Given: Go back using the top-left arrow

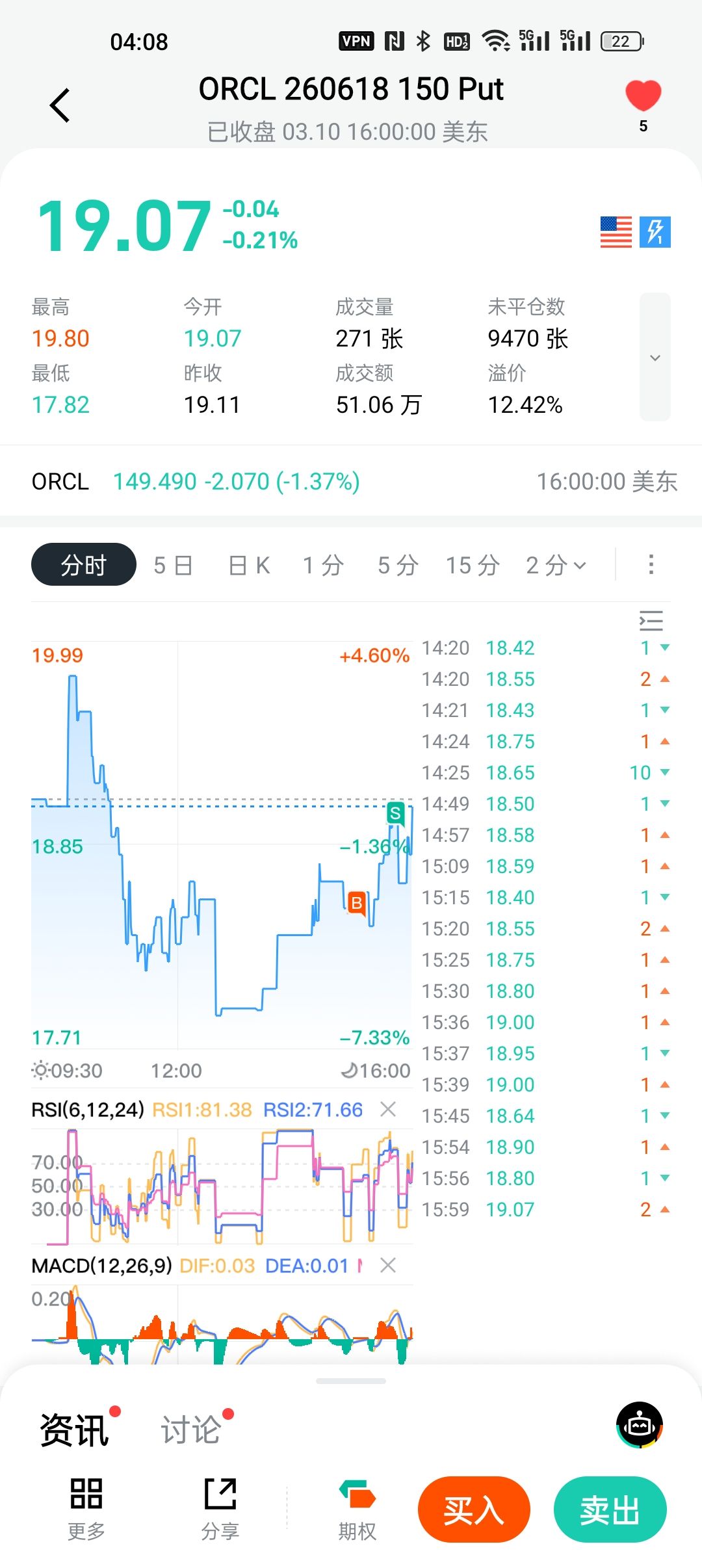Looking at the screenshot, I should pos(60,105).
